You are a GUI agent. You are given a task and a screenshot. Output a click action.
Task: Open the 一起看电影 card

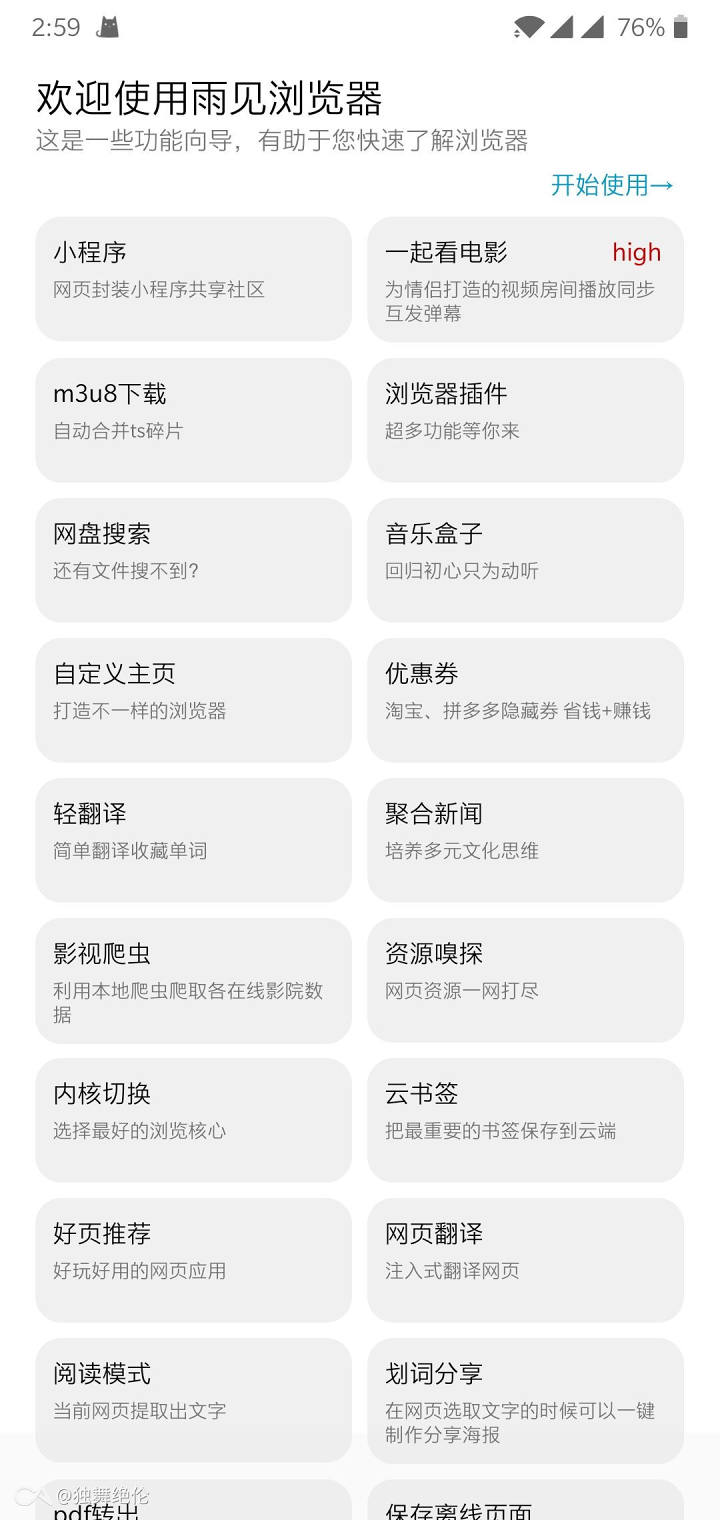[x=525, y=279]
